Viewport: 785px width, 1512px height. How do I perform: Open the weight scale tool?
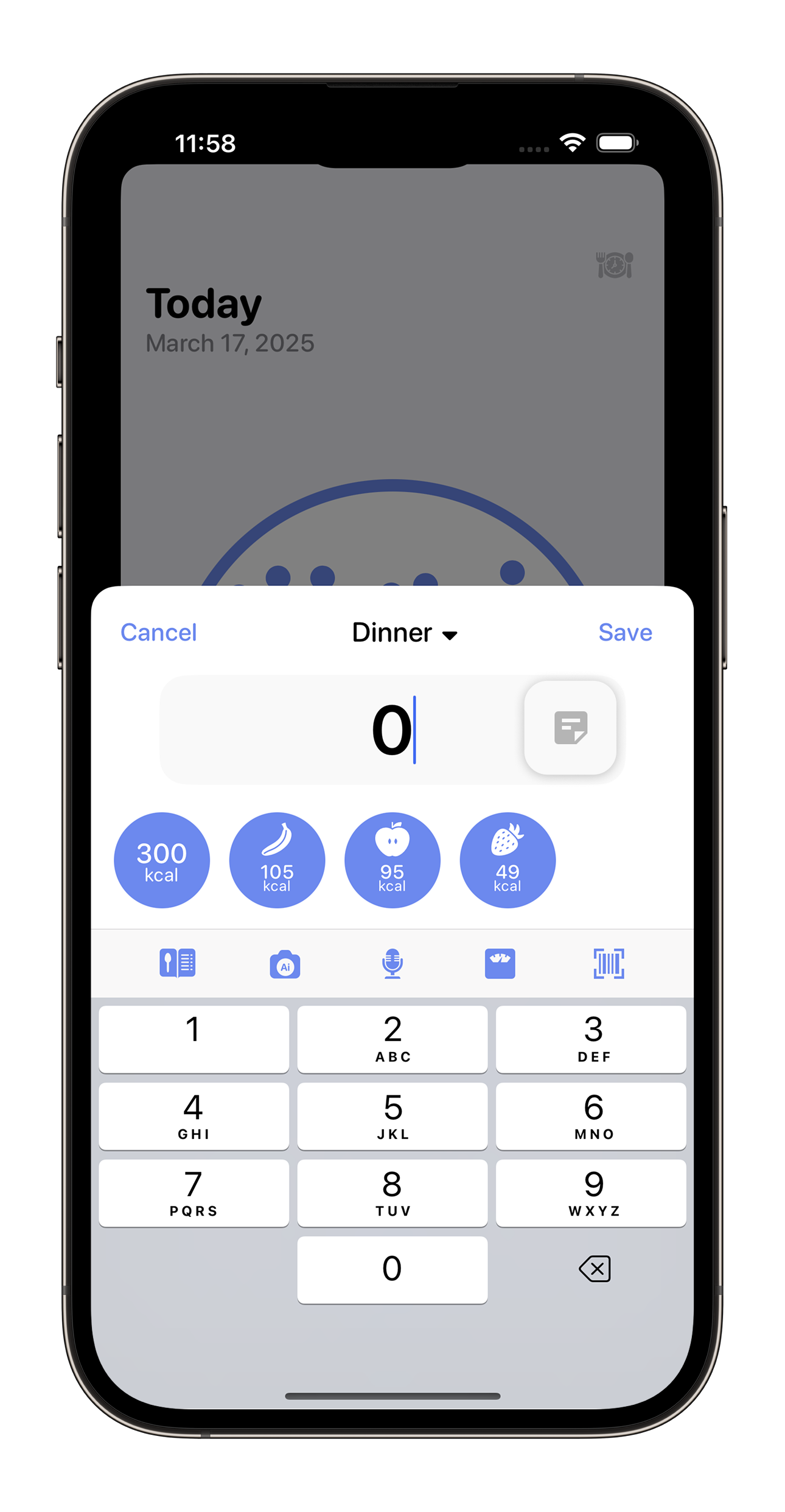coord(500,964)
